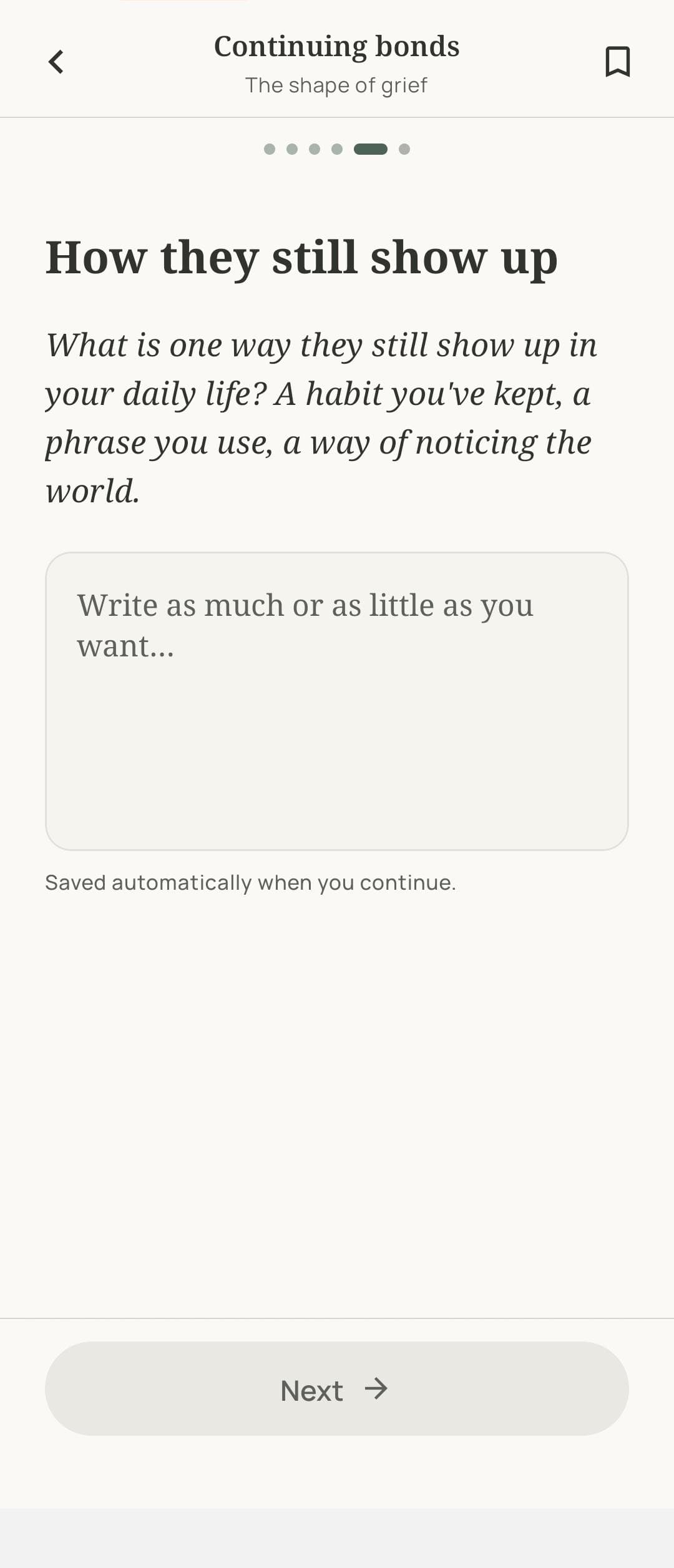The height and width of the screenshot is (1568, 674).
Task: Focus the "Write as much or as little" field
Action: tap(336, 700)
